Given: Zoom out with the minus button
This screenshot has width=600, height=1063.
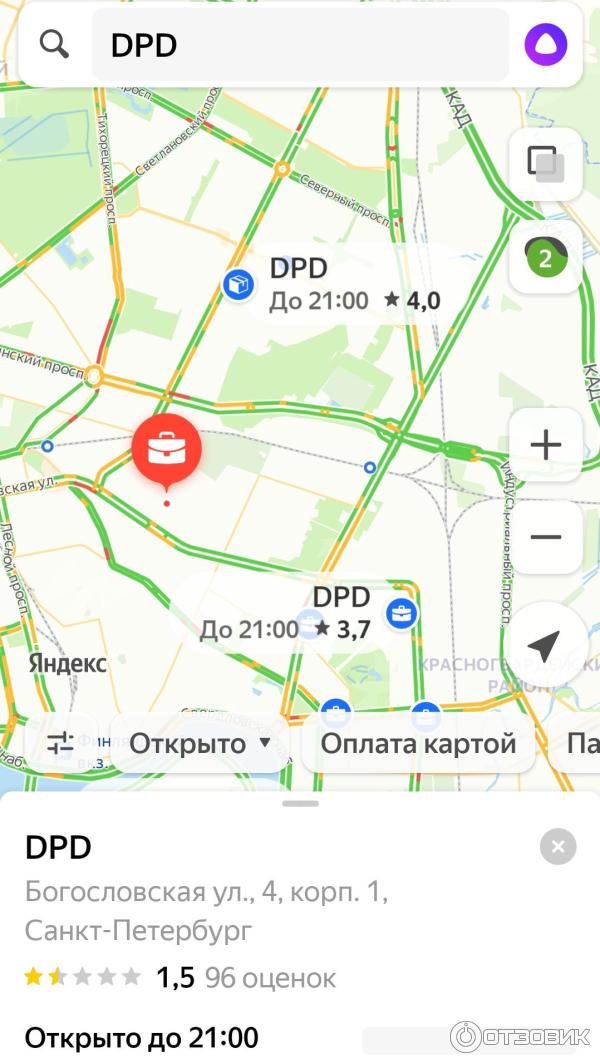Looking at the screenshot, I should coord(545,537).
